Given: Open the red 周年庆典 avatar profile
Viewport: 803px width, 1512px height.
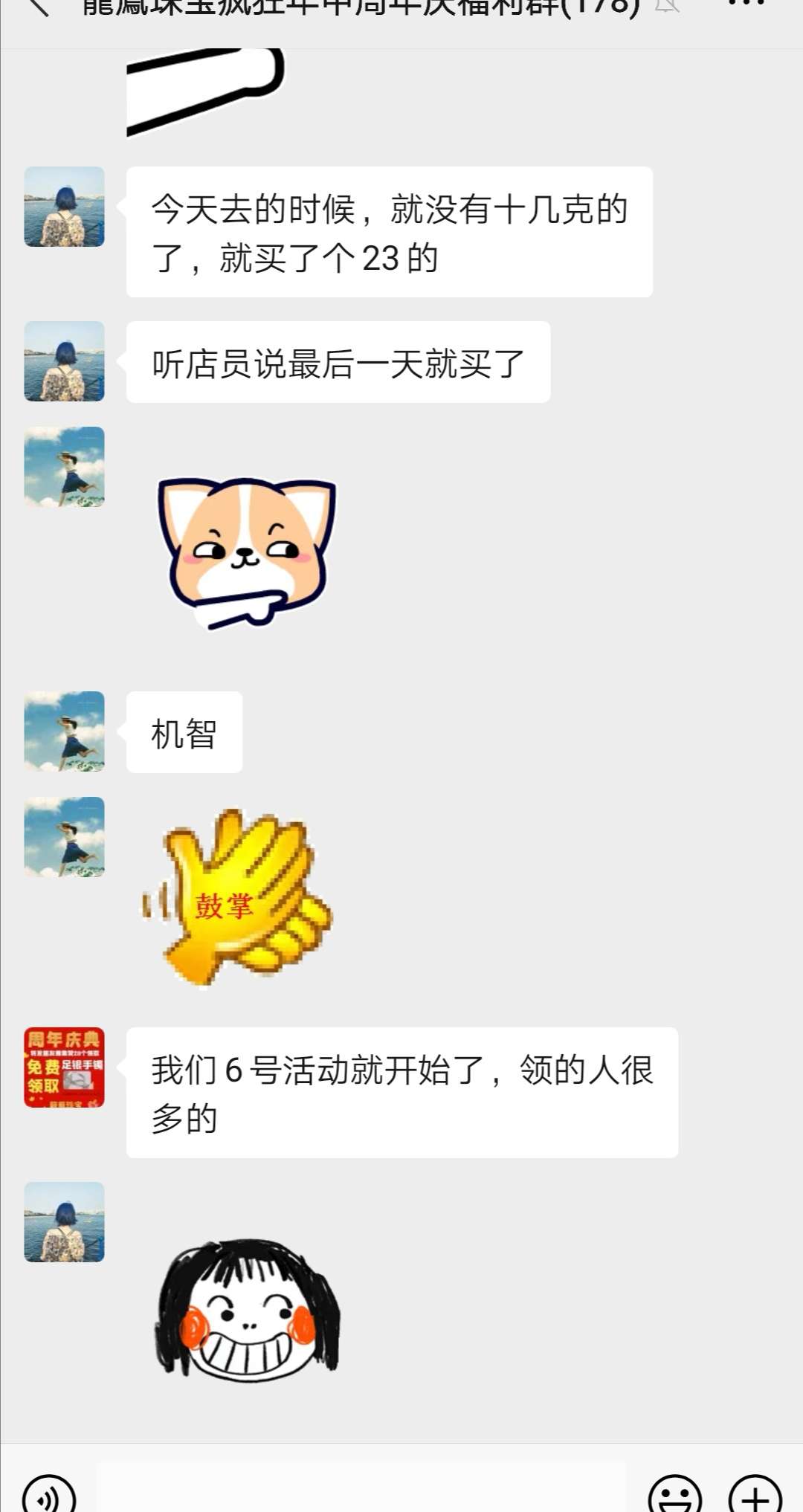Looking at the screenshot, I should point(64,1067).
